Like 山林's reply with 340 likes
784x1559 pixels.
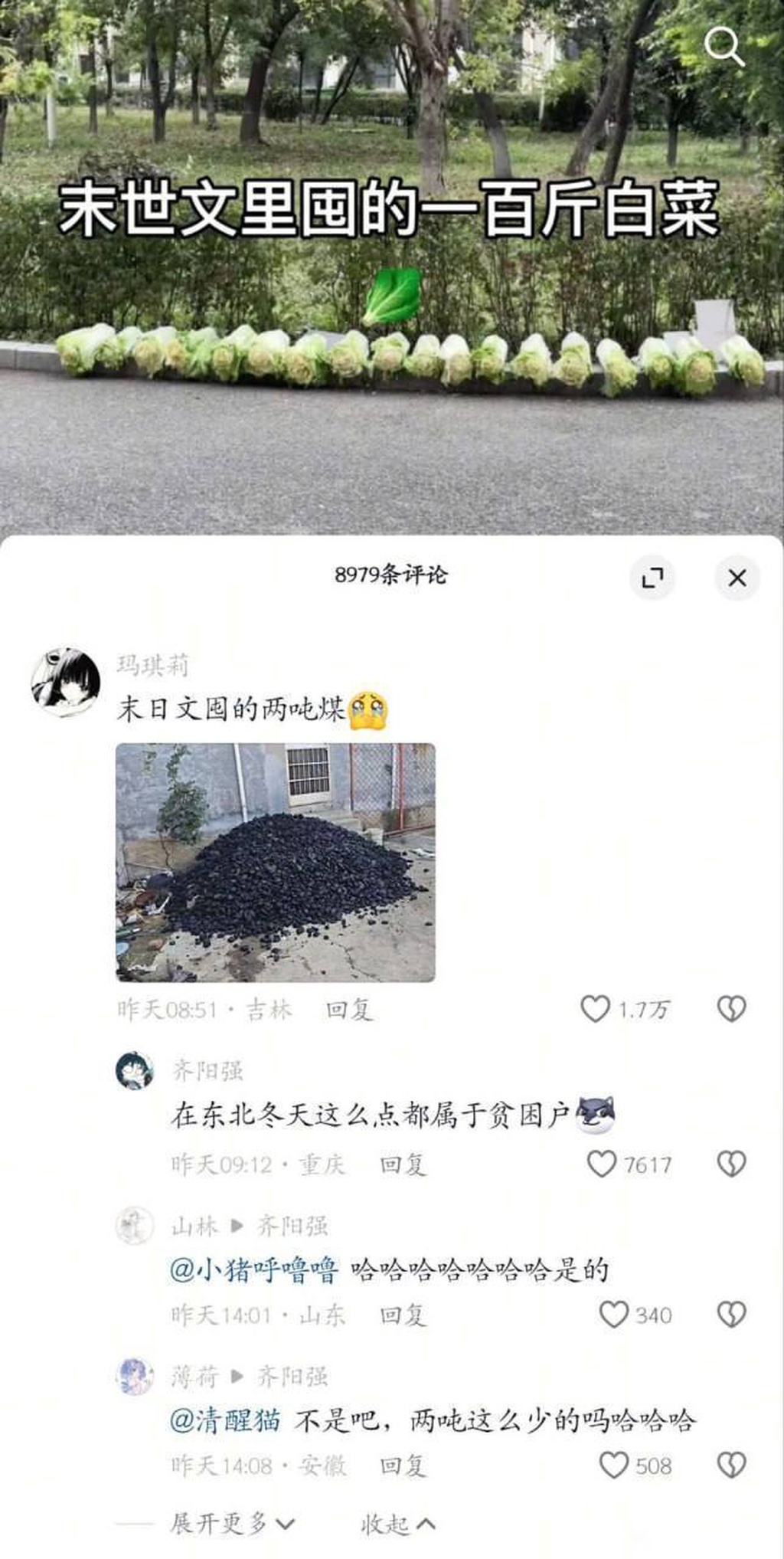click(613, 1315)
